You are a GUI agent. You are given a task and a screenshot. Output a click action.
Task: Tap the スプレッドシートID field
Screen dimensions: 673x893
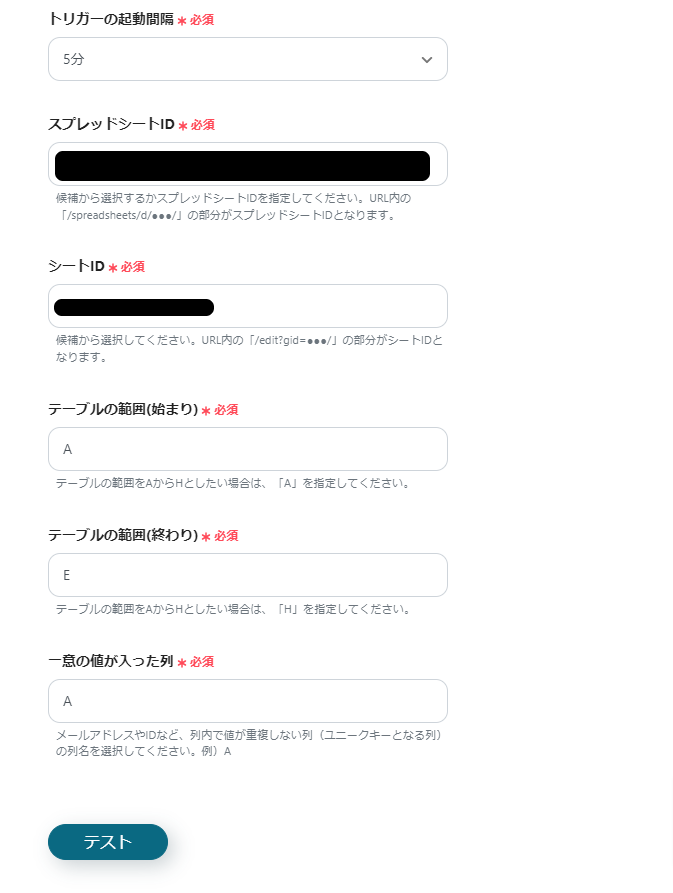pos(247,165)
